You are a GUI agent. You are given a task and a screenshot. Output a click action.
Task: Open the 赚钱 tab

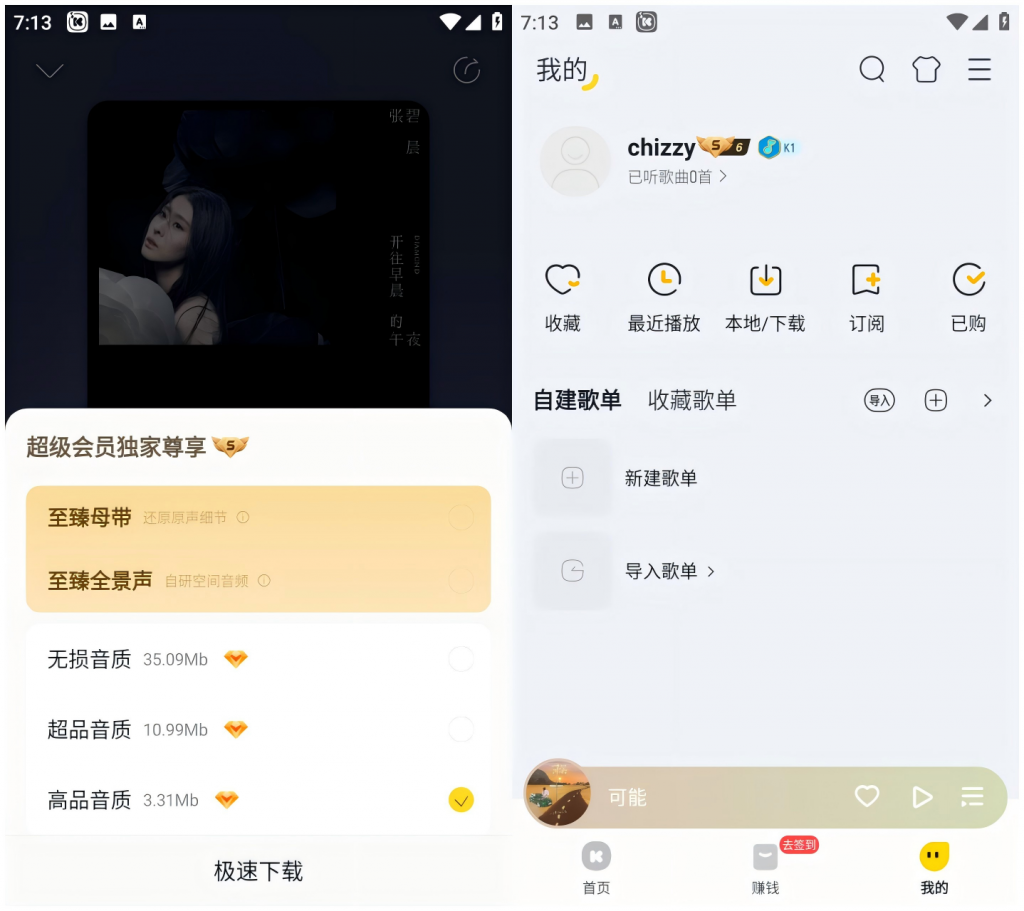click(x=765, y=868)
